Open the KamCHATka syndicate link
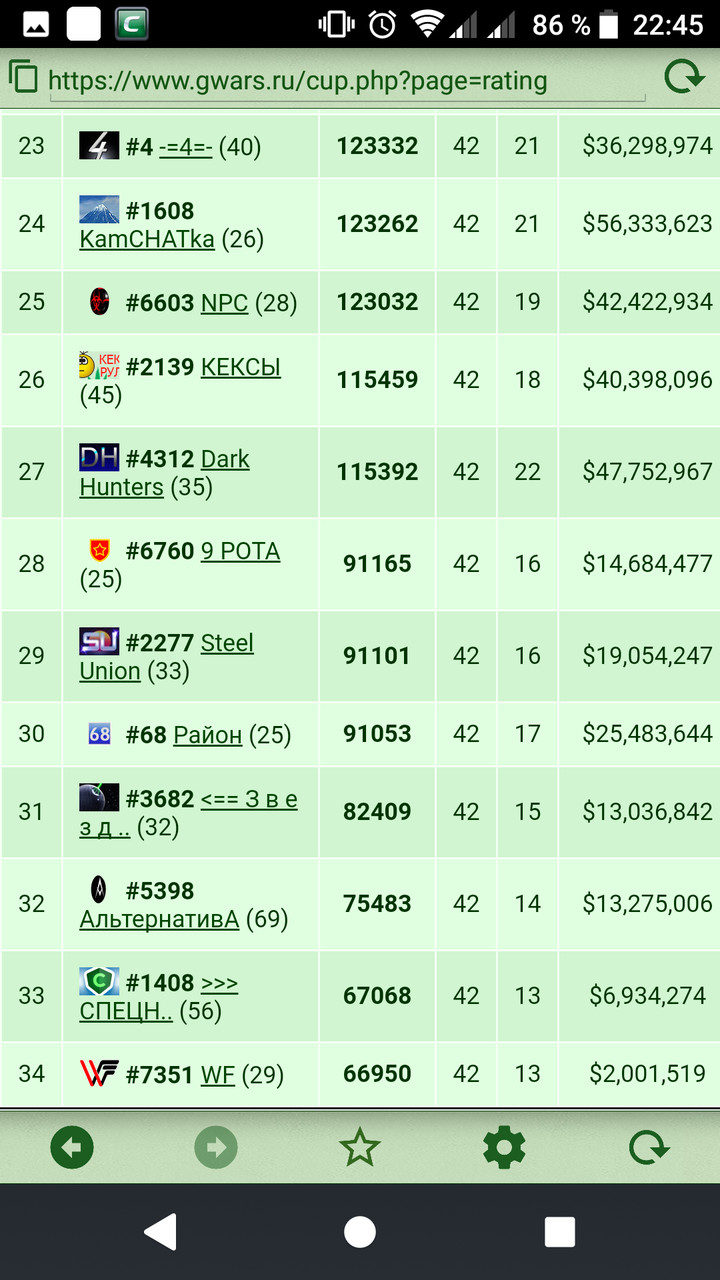 [147, 239]
